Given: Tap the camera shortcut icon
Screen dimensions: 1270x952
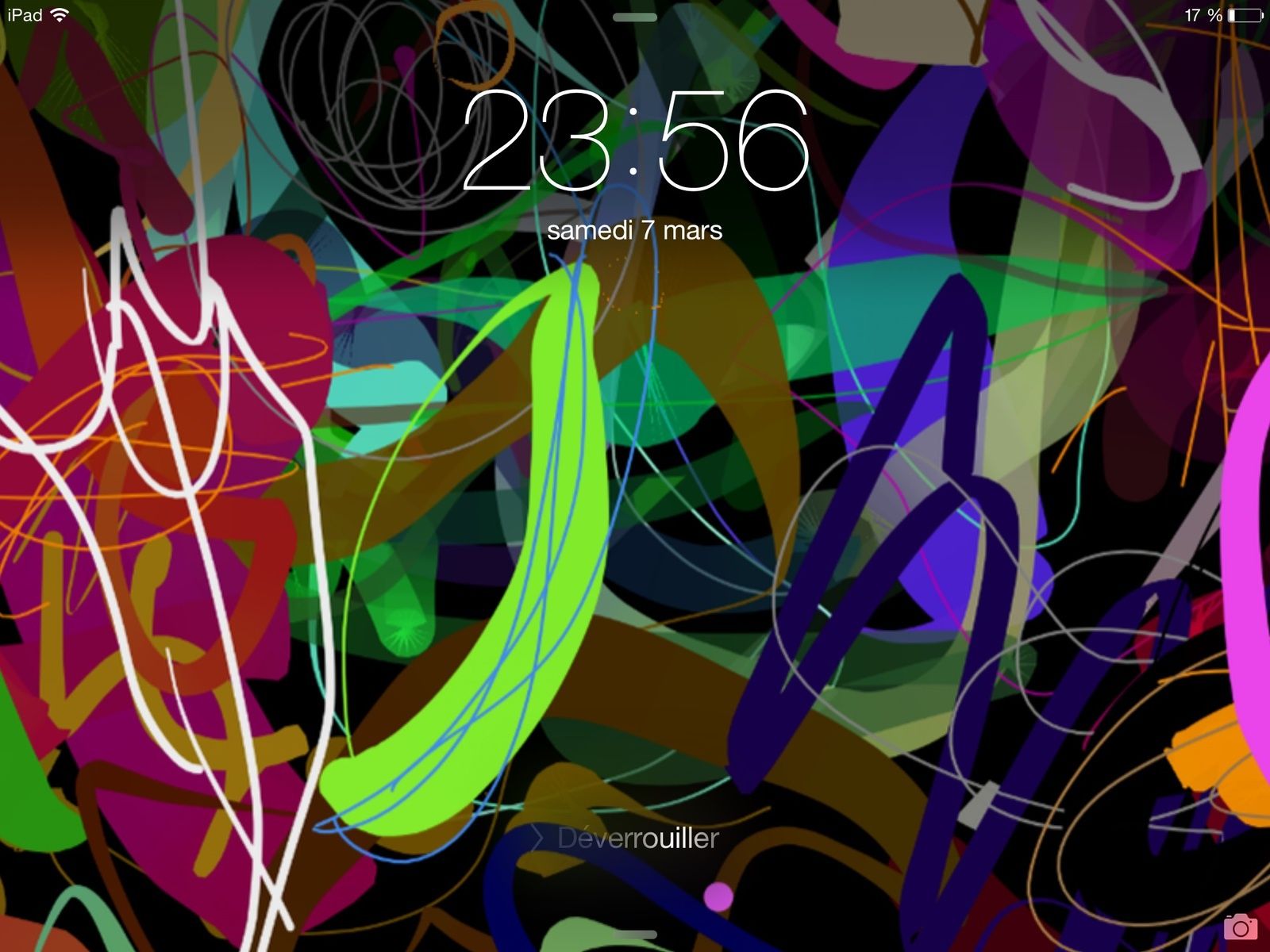Looking at the screenshot, I should pyautogui.click(x=1241, y=927).
